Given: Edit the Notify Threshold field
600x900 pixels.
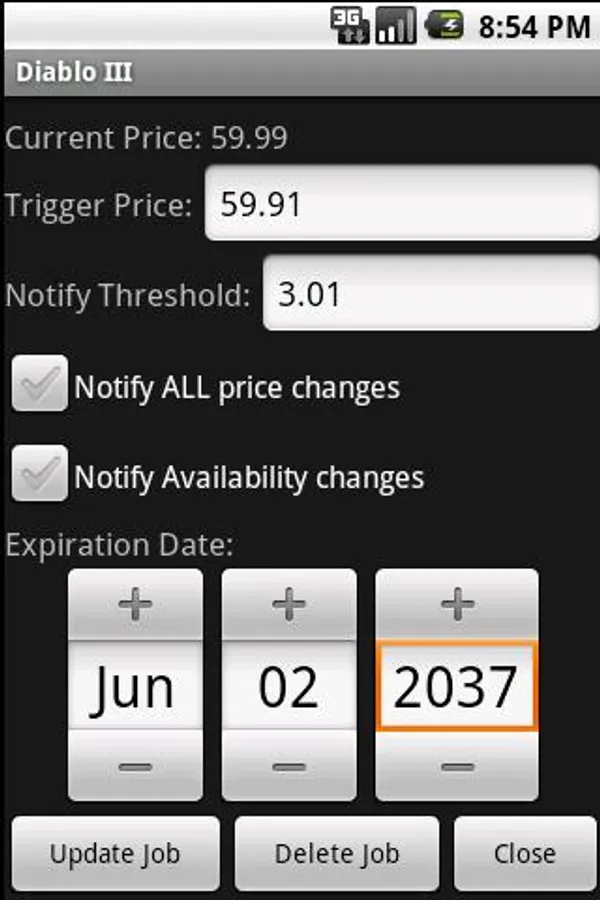Looking at the screenshot, I should pyautogui.click(x=430, y=293).
